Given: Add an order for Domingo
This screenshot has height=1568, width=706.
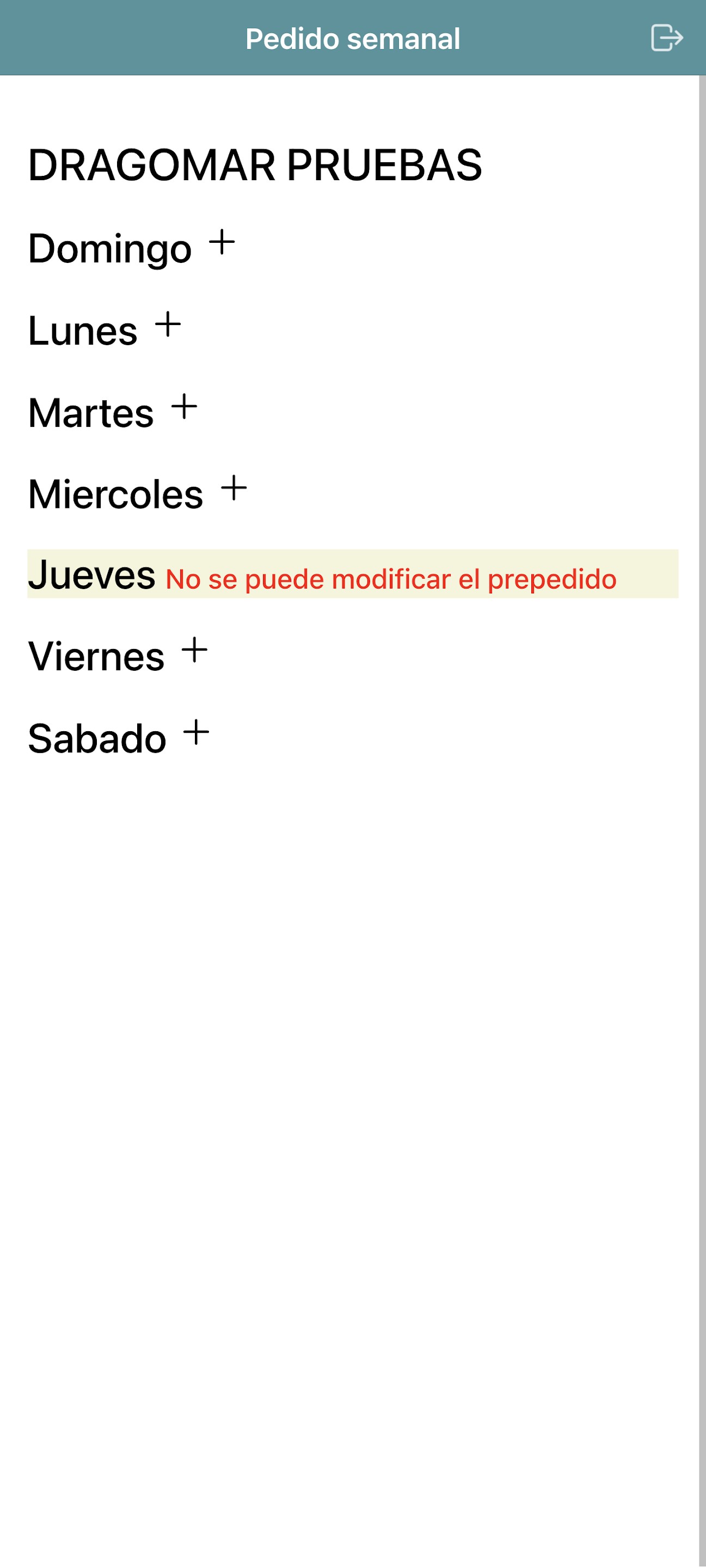Looking at the screenshot, I should click(222, 243).
